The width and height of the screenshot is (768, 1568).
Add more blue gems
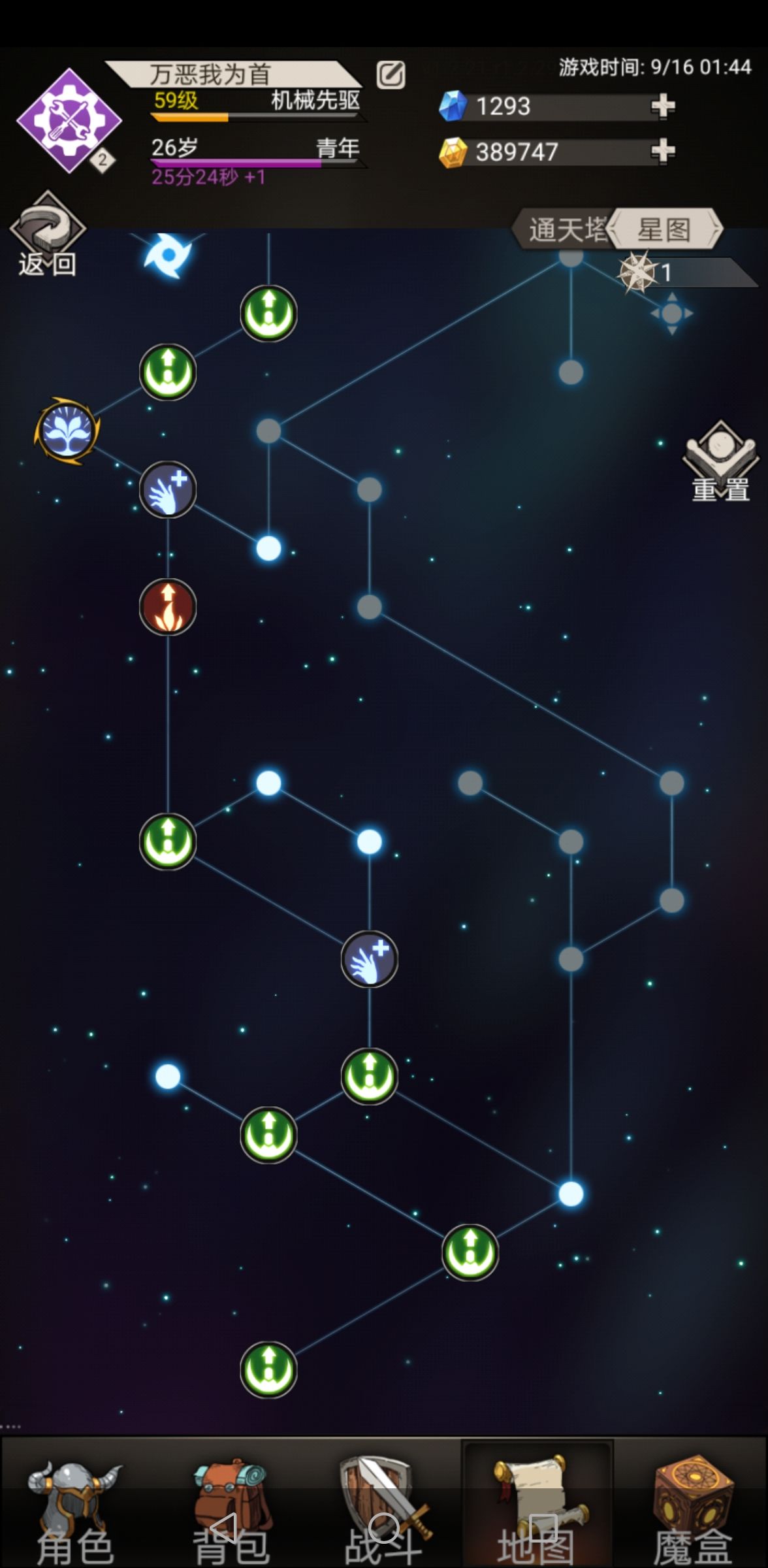[663, 106]
